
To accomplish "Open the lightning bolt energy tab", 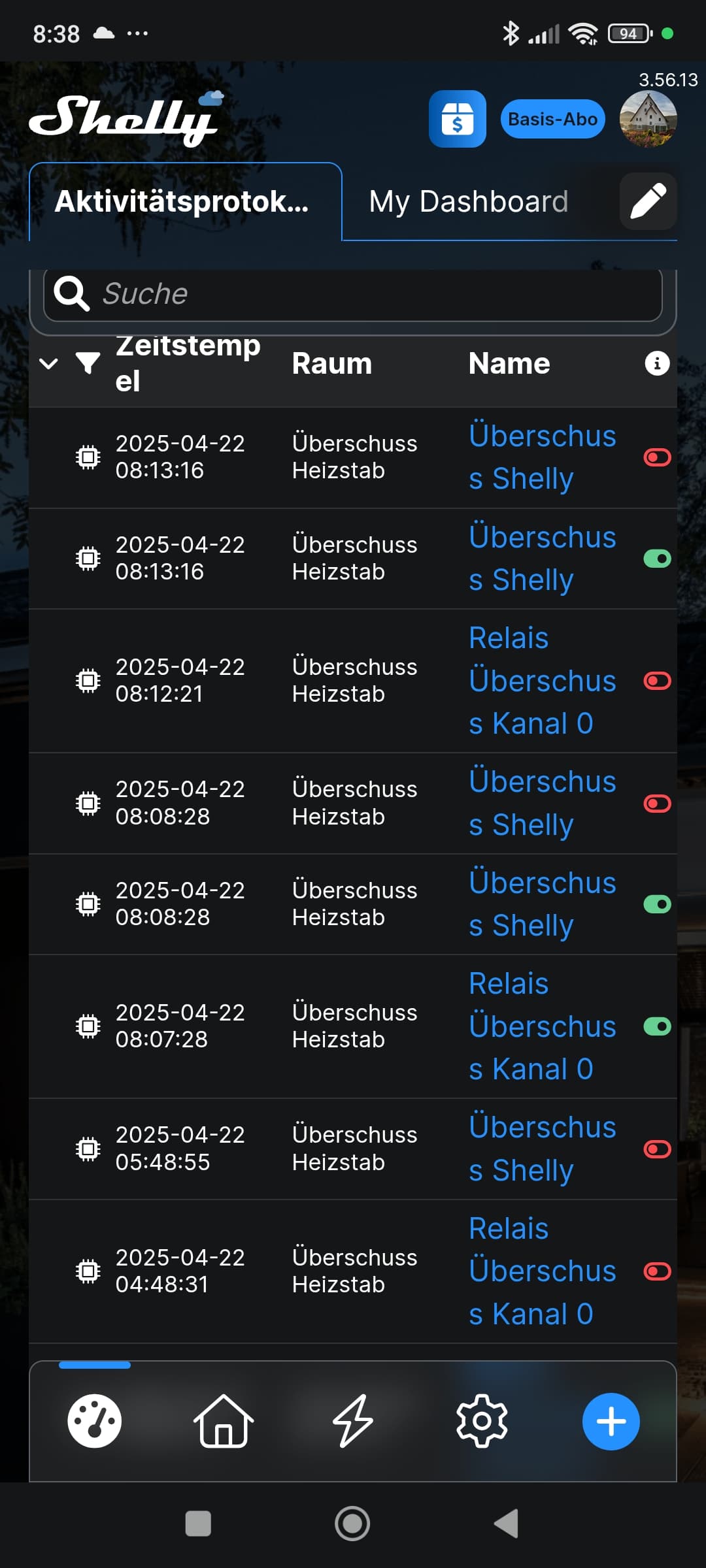I will 353,1421.
